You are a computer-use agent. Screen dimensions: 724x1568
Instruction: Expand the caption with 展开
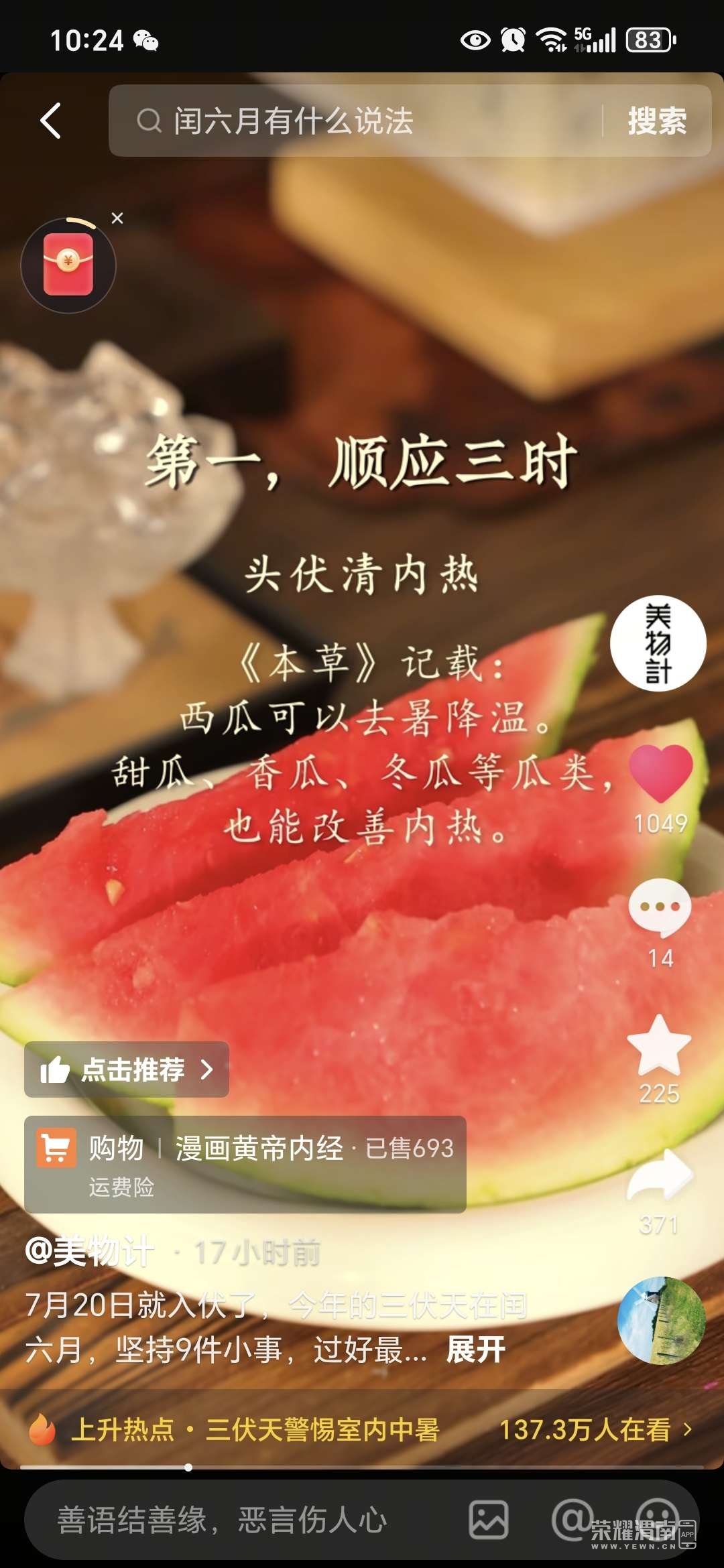point(475,1350)
